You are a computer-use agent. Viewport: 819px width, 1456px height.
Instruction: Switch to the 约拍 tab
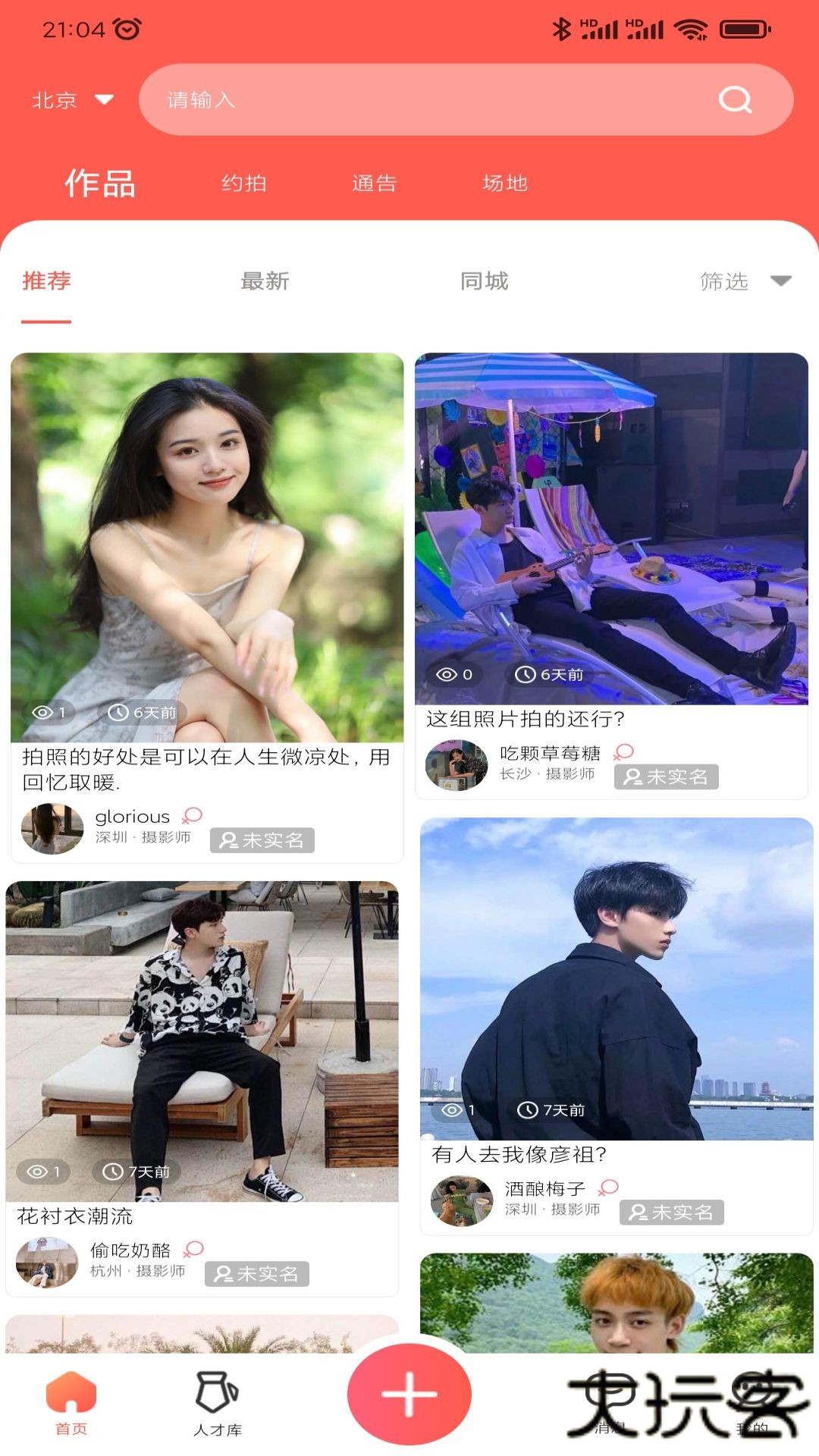pyautogui.click(x=244, y=184)
